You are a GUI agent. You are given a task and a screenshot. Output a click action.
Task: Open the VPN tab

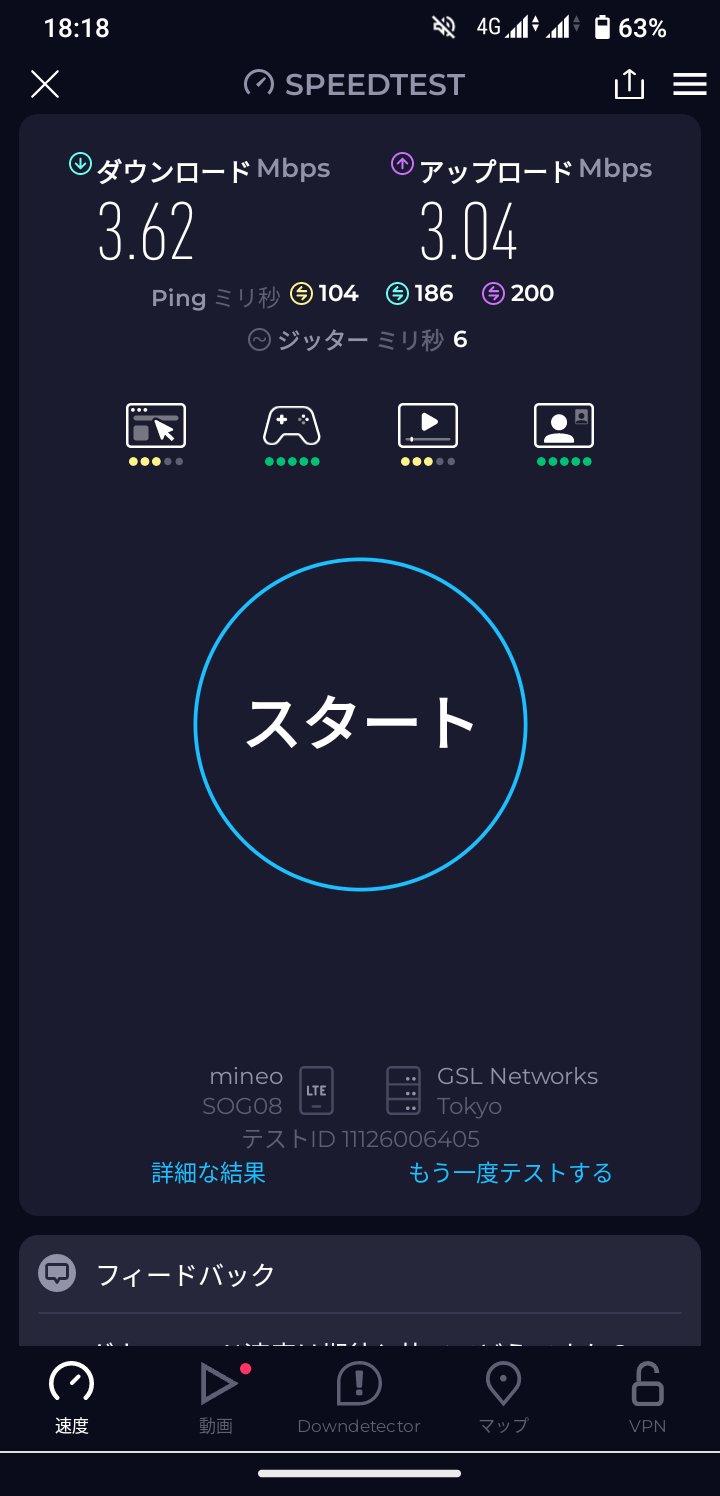(647, 1398)
